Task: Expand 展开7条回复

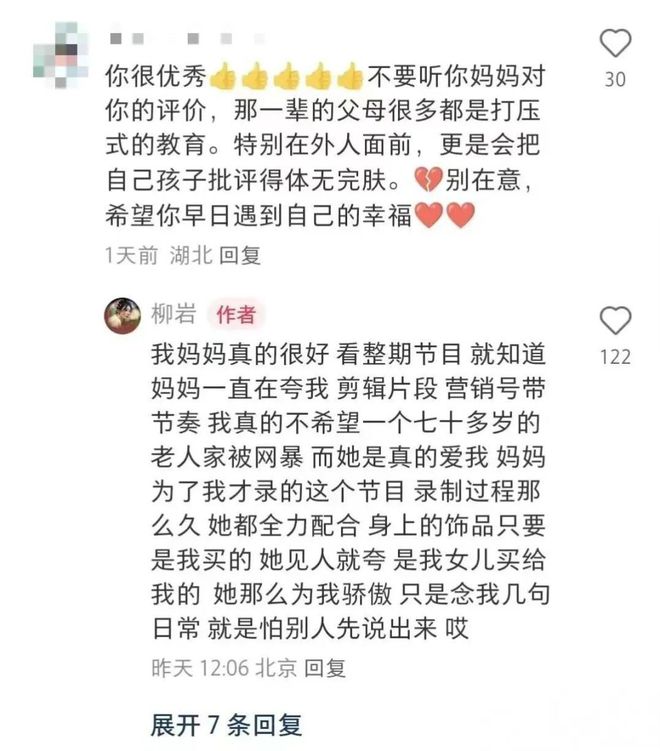Action: coord(226,724)
